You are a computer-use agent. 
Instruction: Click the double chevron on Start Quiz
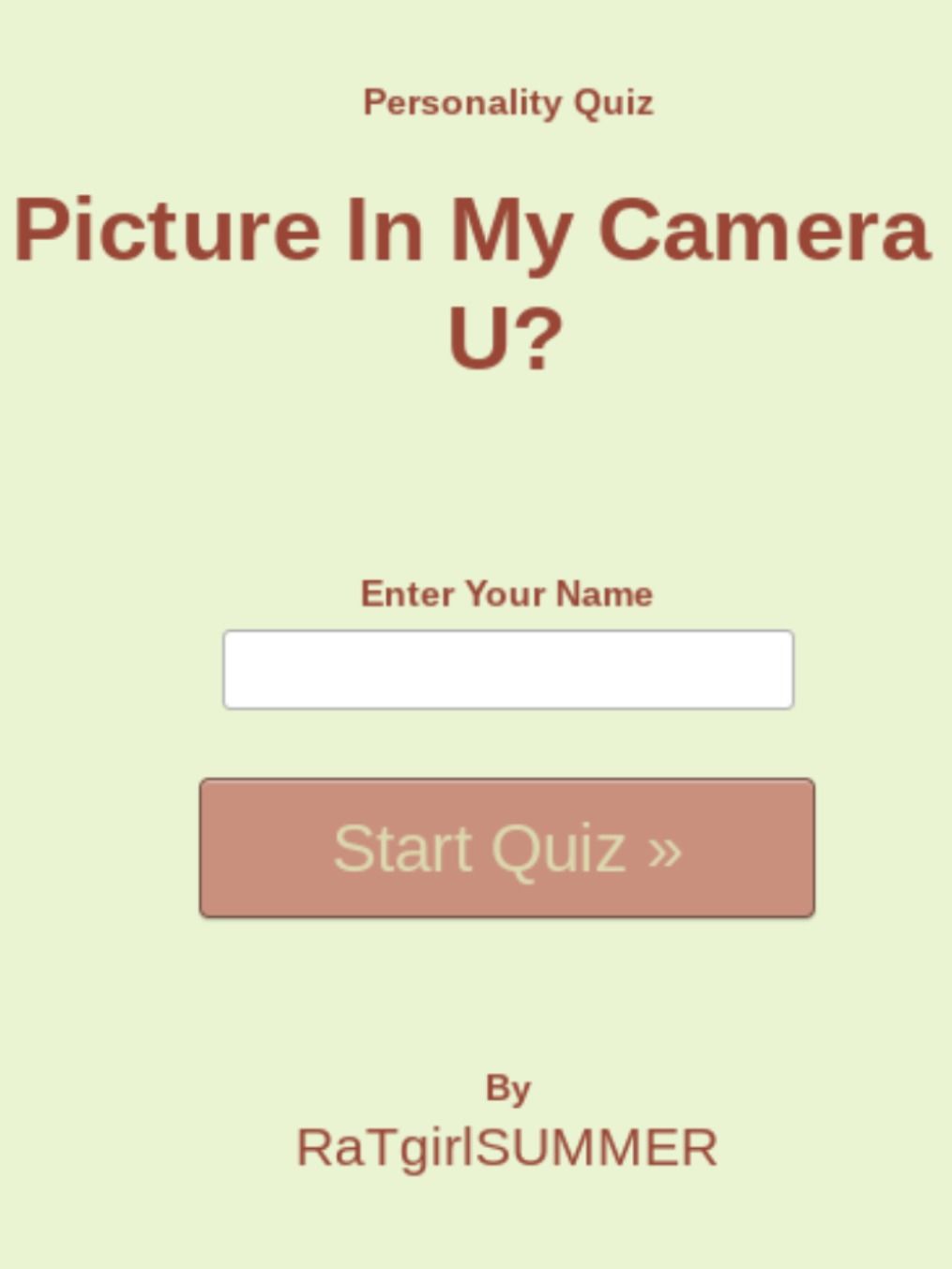[661, 850]
